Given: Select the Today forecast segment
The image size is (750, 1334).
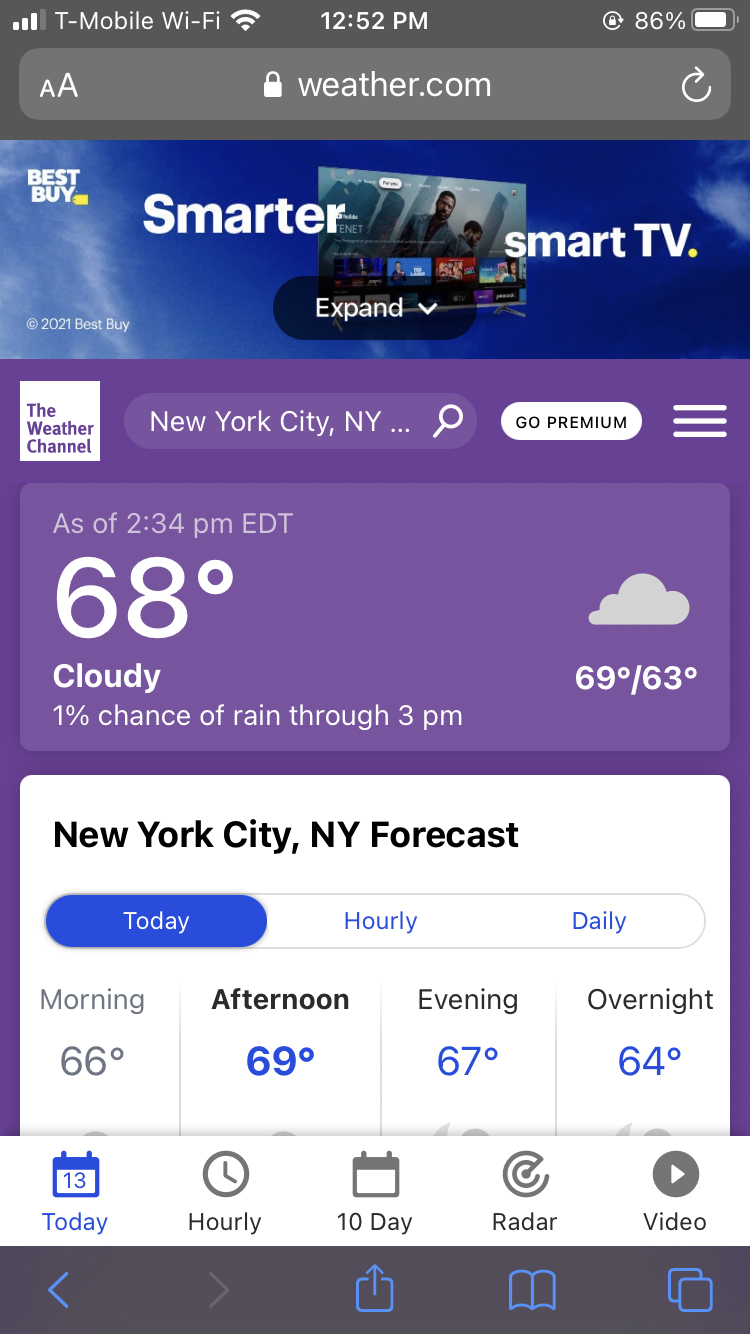Looking at the screenshot, I should (156, 921).
